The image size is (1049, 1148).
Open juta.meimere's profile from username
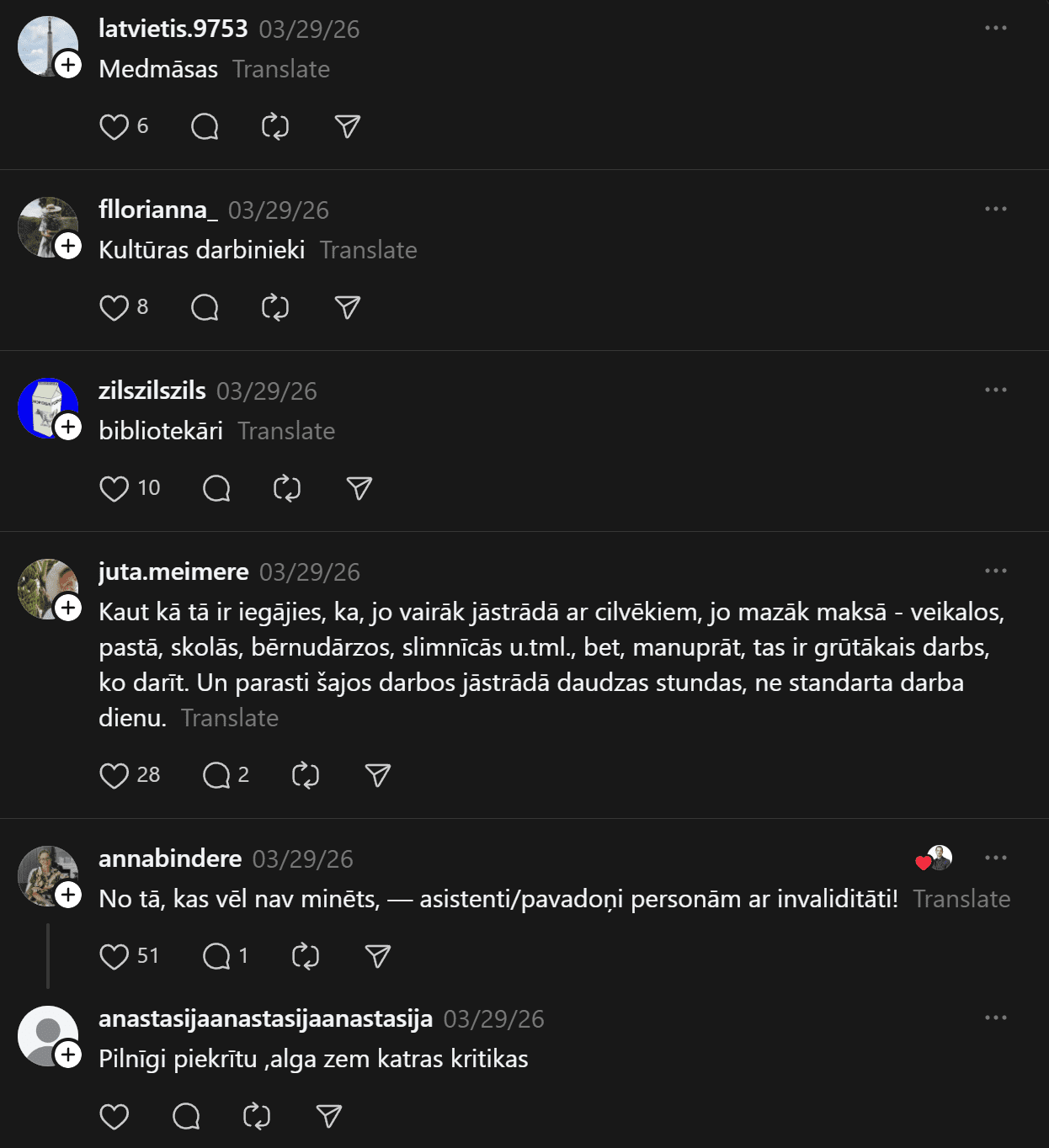(173, 571)
